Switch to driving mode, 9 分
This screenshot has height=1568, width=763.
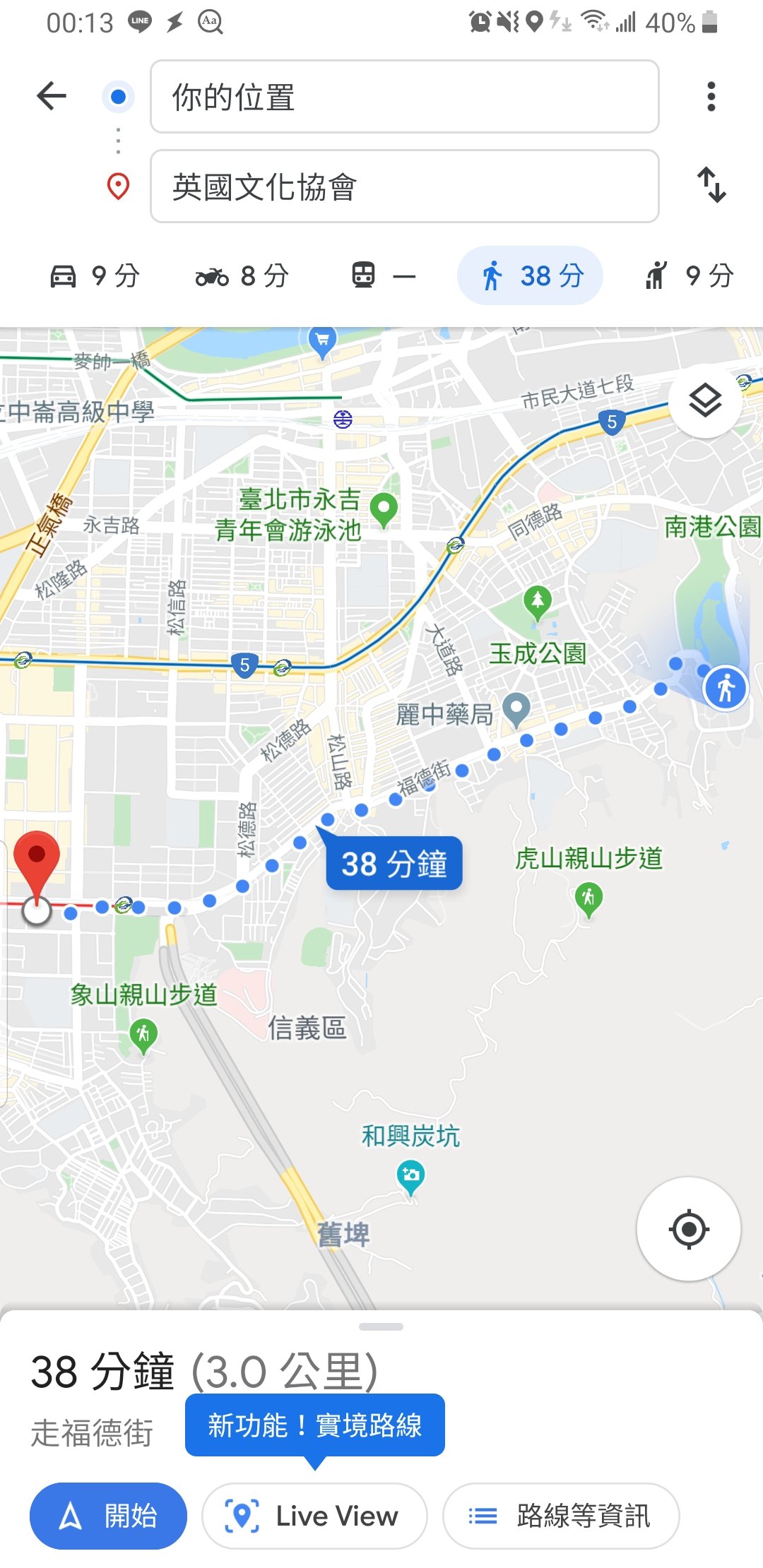(x=95, y=275)
